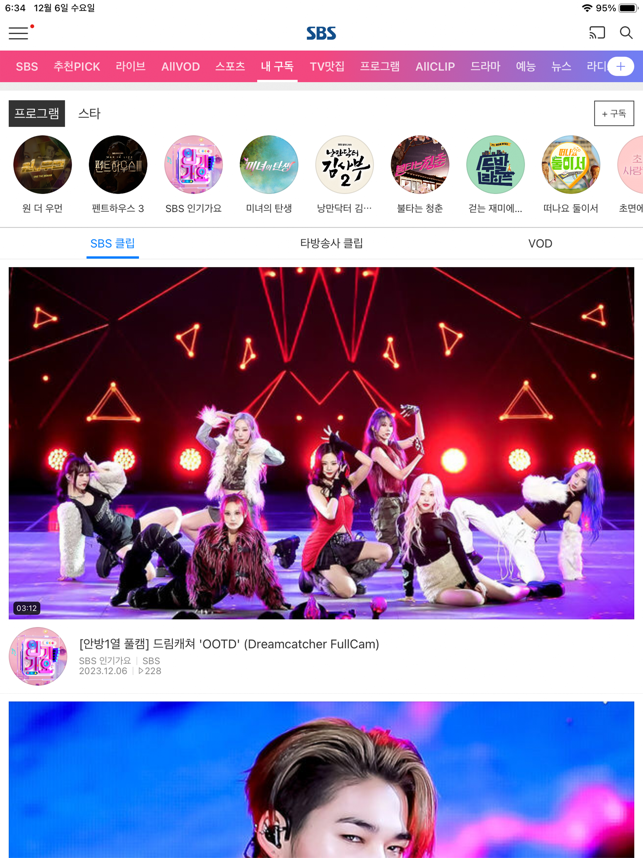Open the SBS 인기가요 program circle
Screen dimensions: 643x858
point(193,165)
